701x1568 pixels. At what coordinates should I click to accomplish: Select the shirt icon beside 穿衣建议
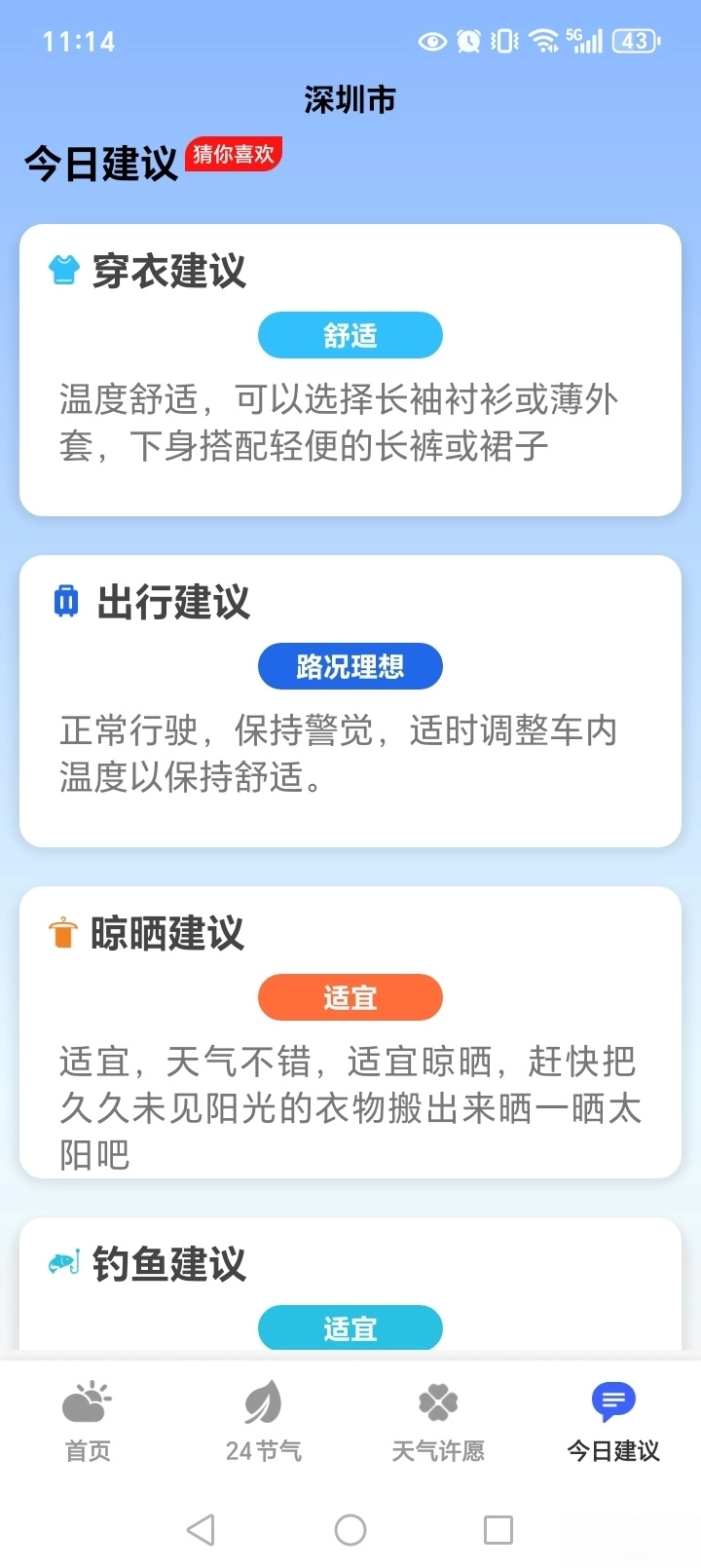pos(64,269)
